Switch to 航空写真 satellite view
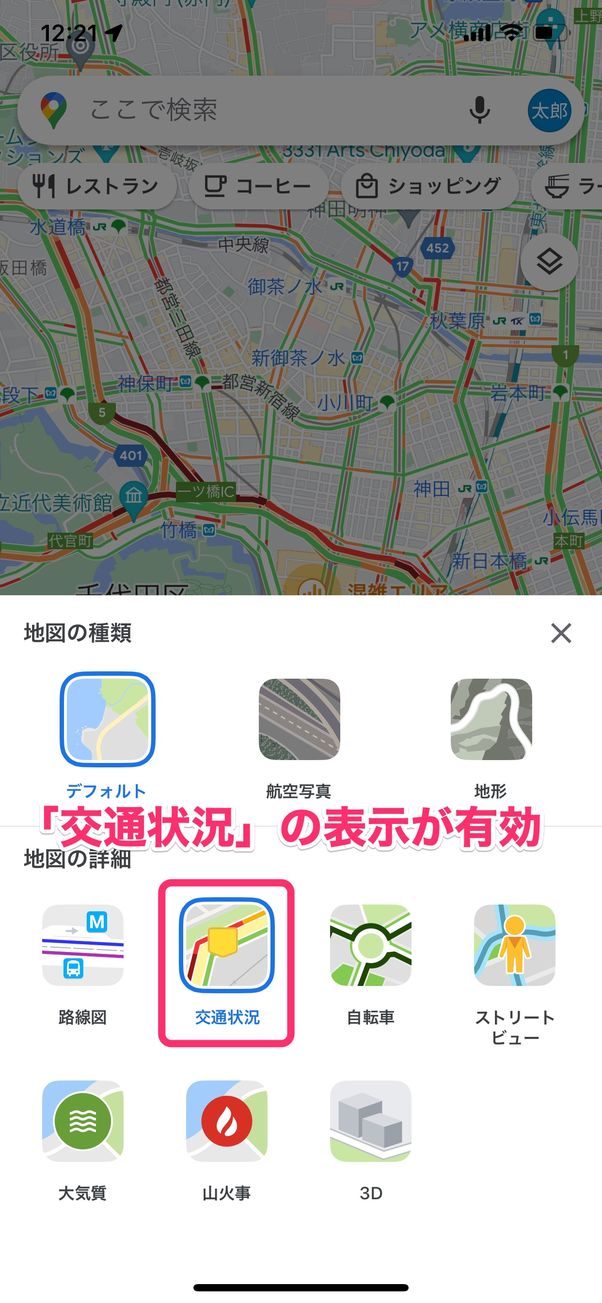 [299, 719]
